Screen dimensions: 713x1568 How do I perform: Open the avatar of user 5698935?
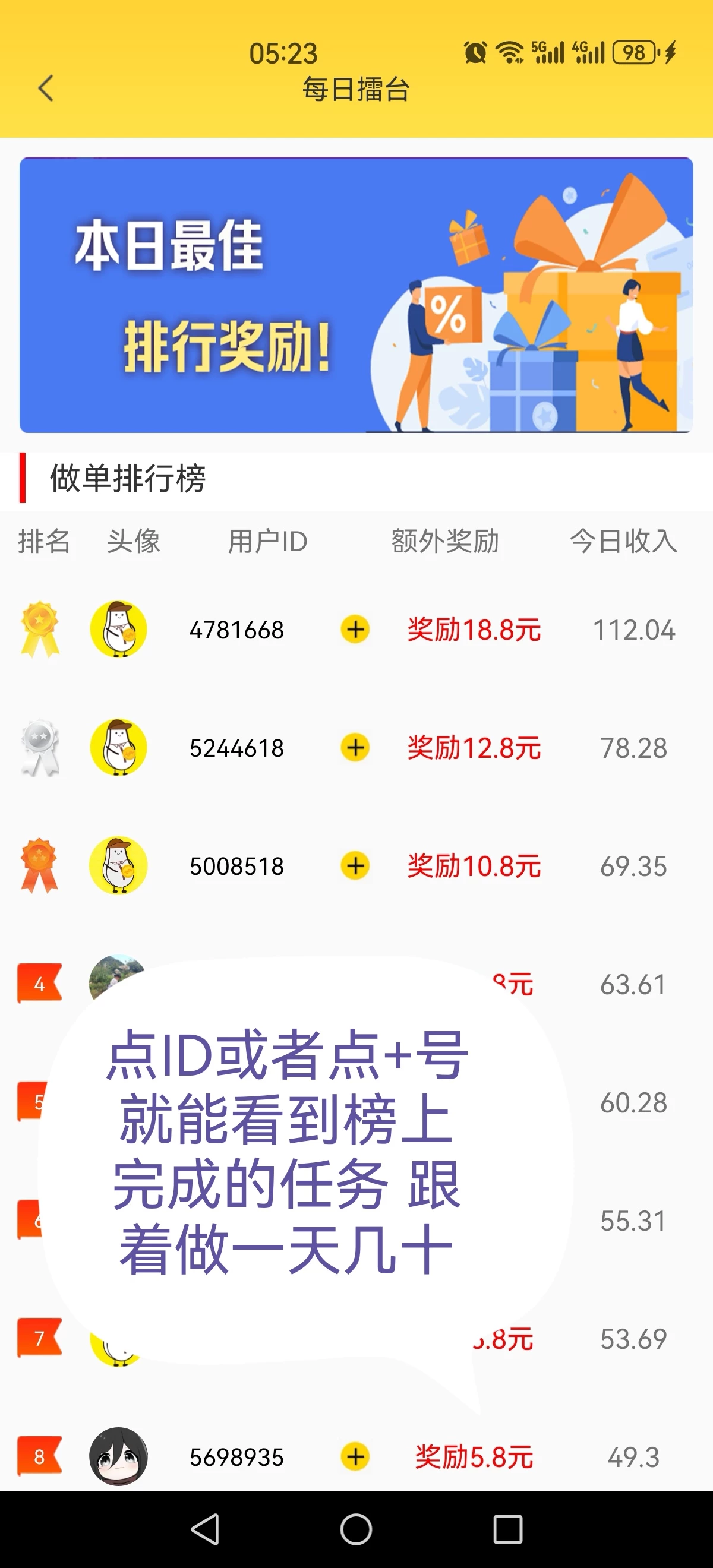point(119,1456)
